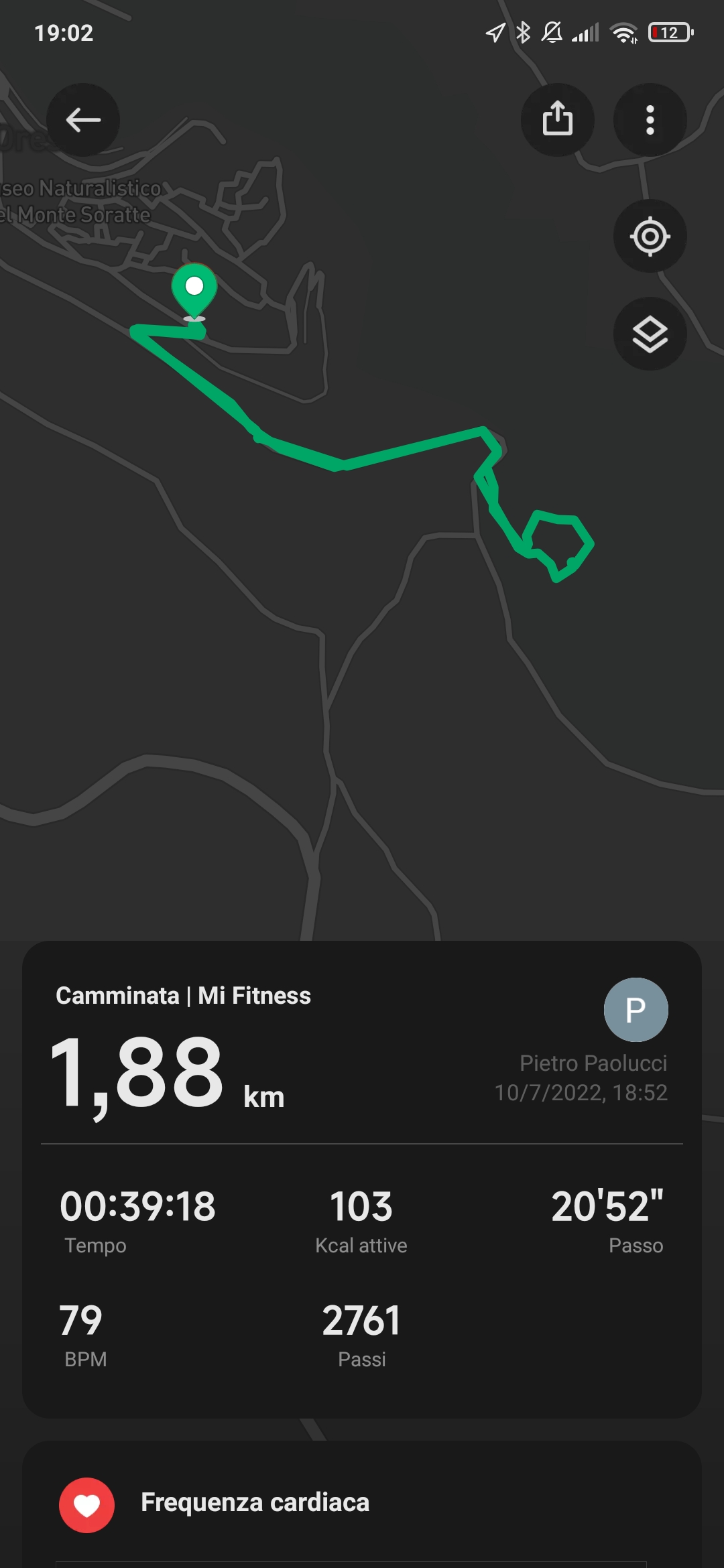724x1568 pixels.
Task: Recenter the map on the route
Action: (650, 236)
